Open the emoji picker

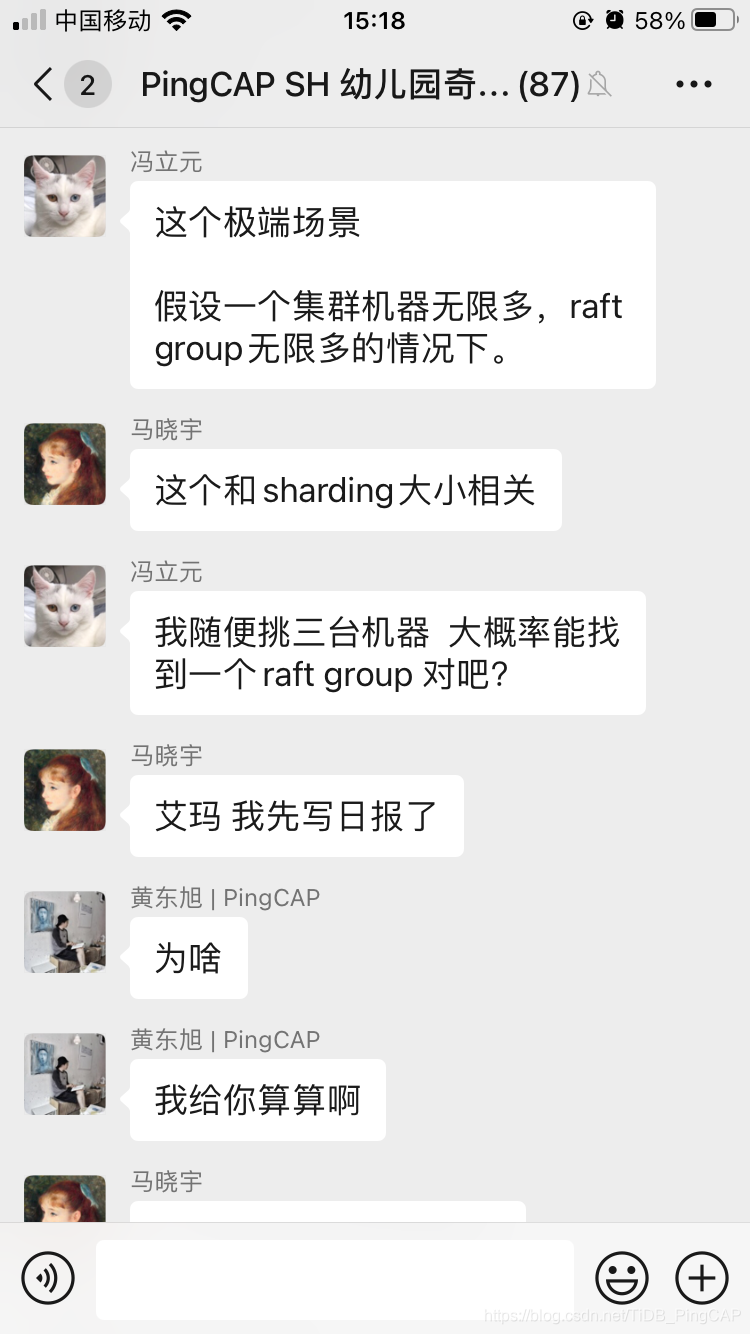click(622, 1278)
